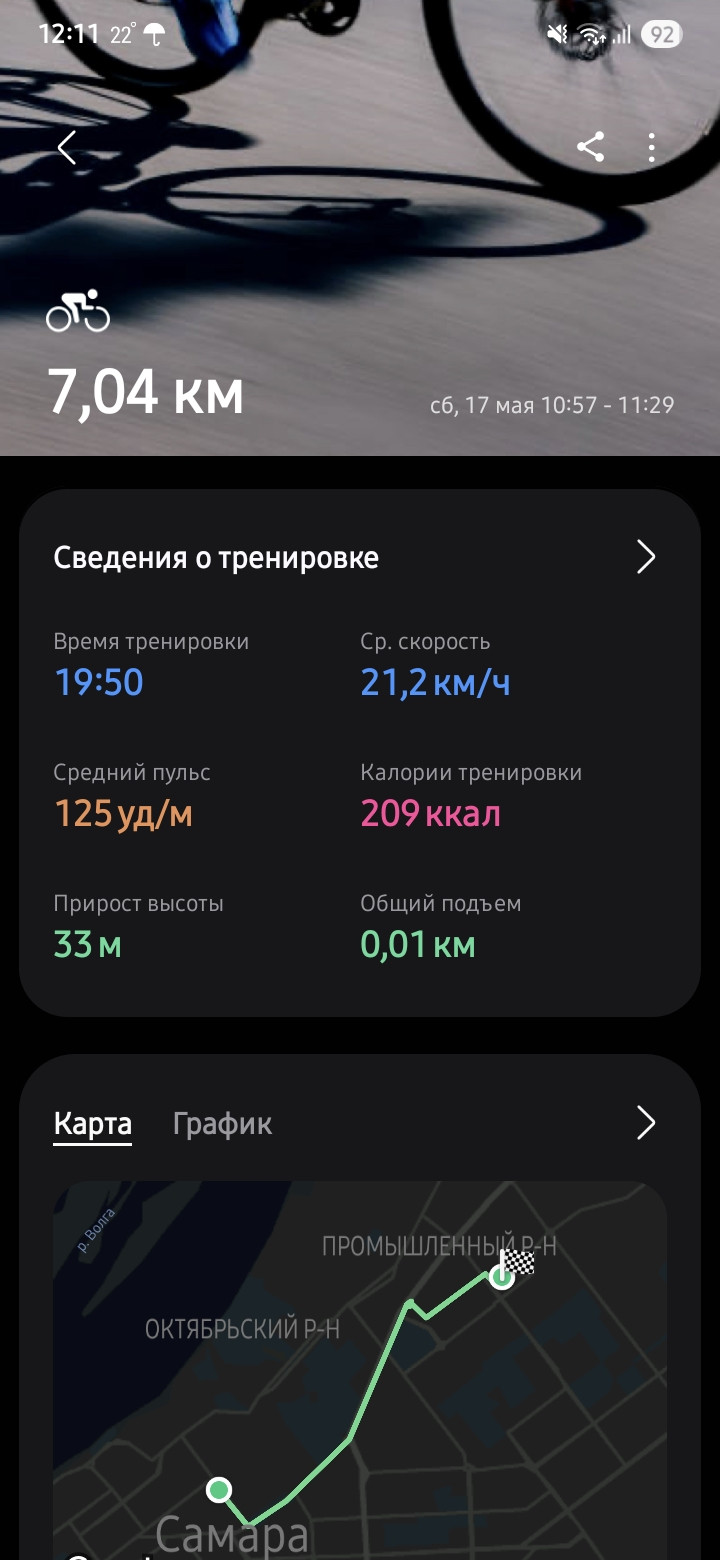Open the three-dot overflow menu
This screenshot has height=1560, width=720.
[651, 148]
